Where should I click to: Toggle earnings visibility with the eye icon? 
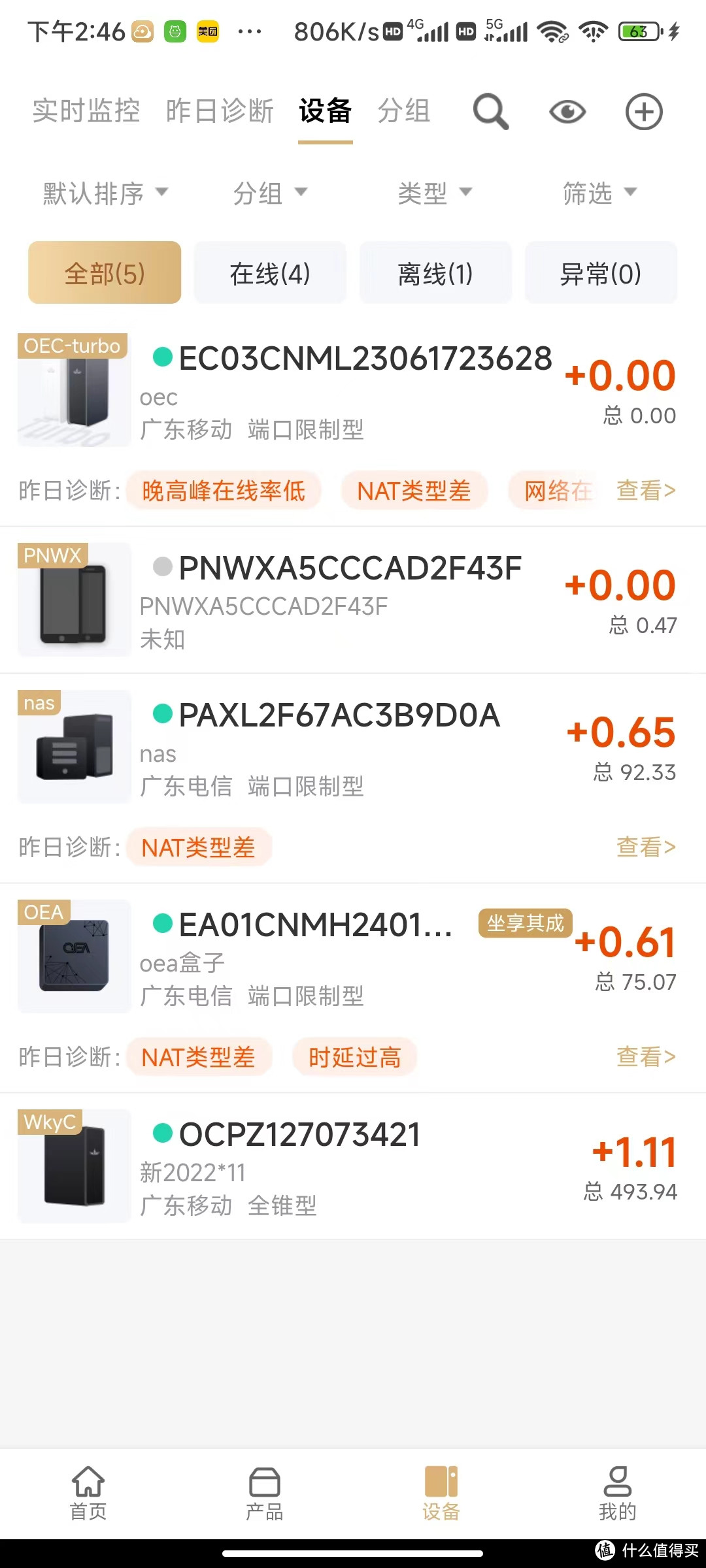567,112
